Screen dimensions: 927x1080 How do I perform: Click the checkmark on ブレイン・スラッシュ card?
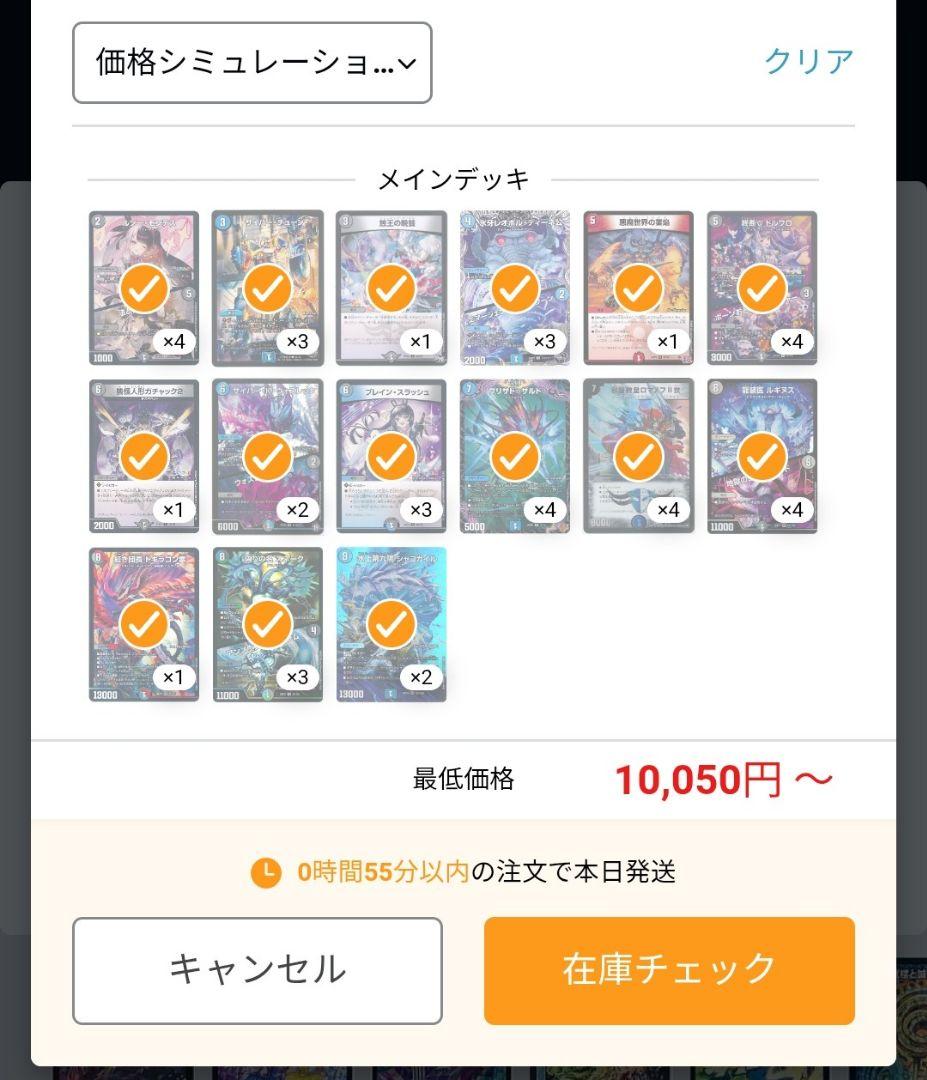pos(391,455)
